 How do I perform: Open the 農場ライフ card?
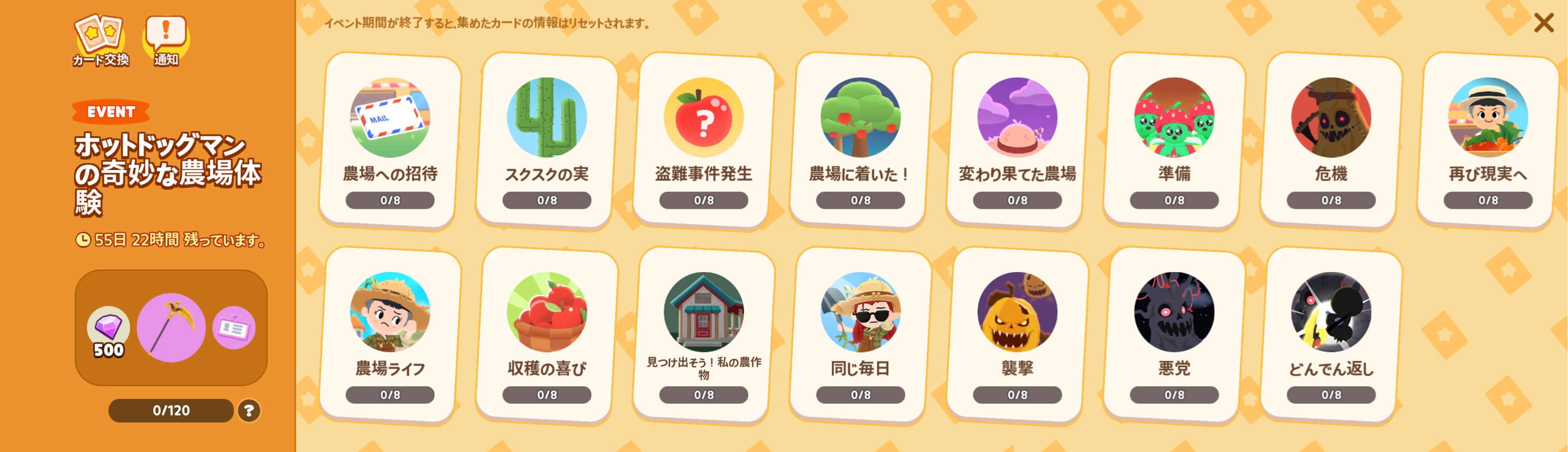[x=390, y=335]
